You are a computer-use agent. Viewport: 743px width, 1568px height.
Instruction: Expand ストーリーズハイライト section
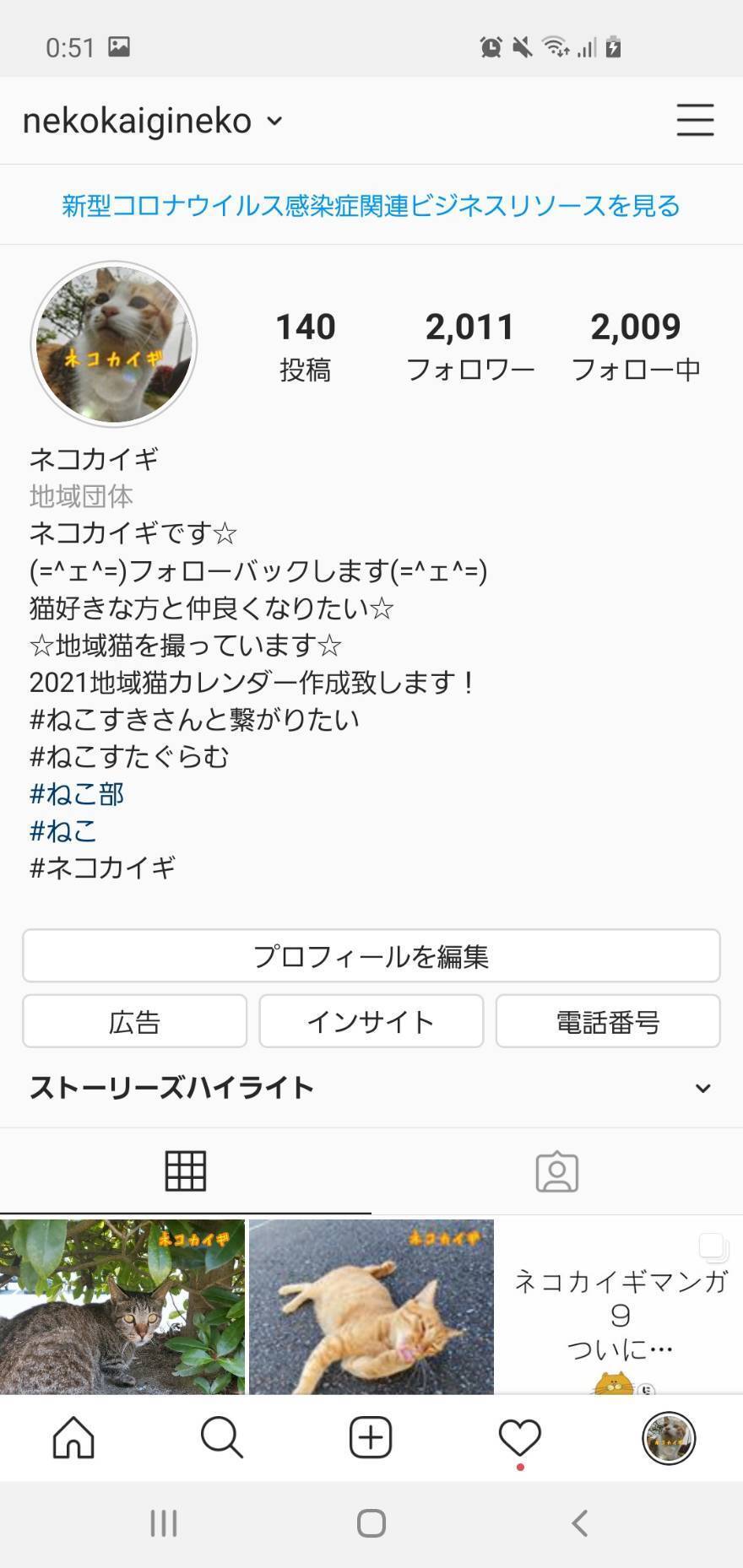pyautogui.click(x=702, y=1088)
